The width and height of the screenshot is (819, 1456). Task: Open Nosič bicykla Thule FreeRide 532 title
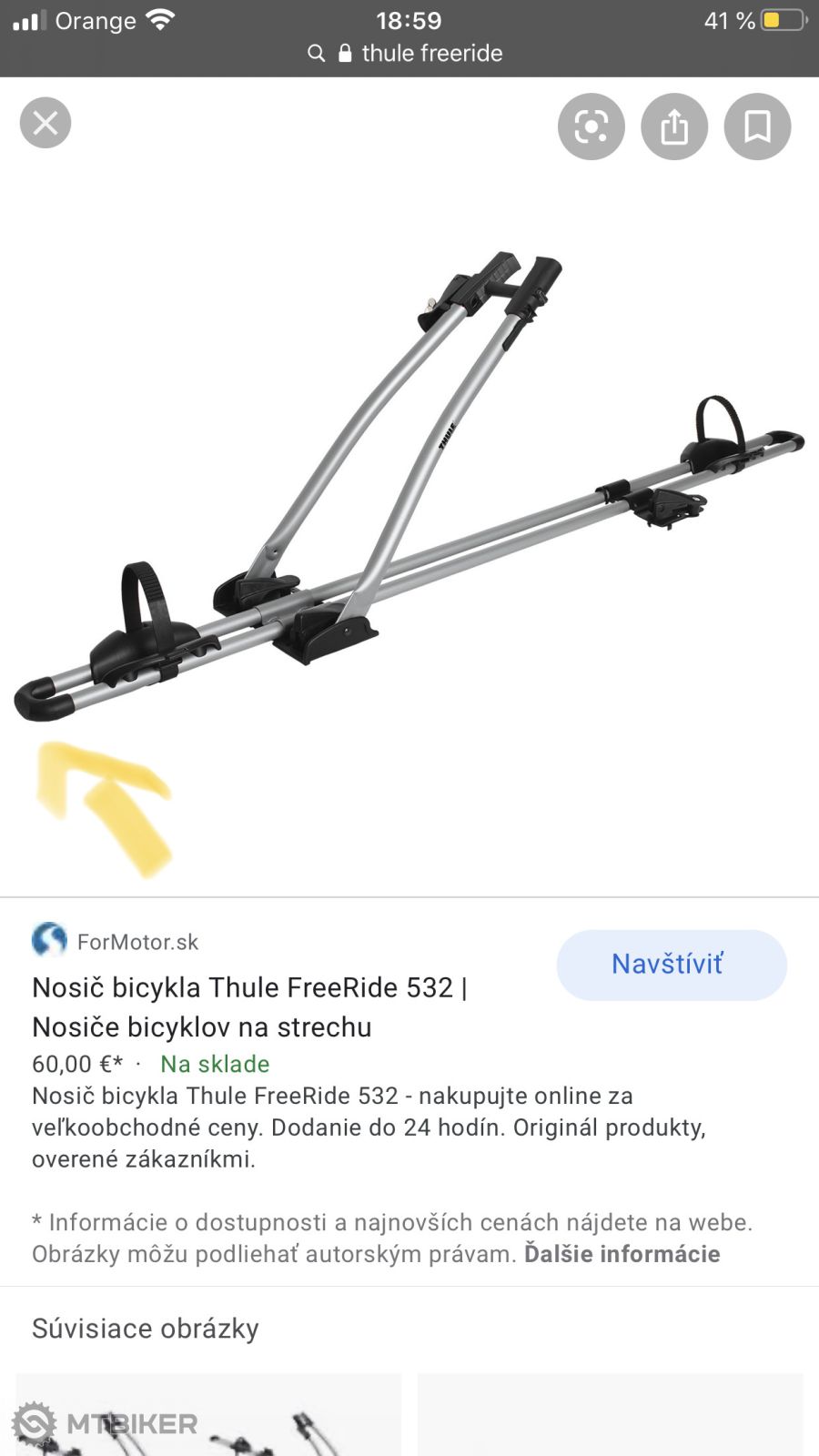250,1006
